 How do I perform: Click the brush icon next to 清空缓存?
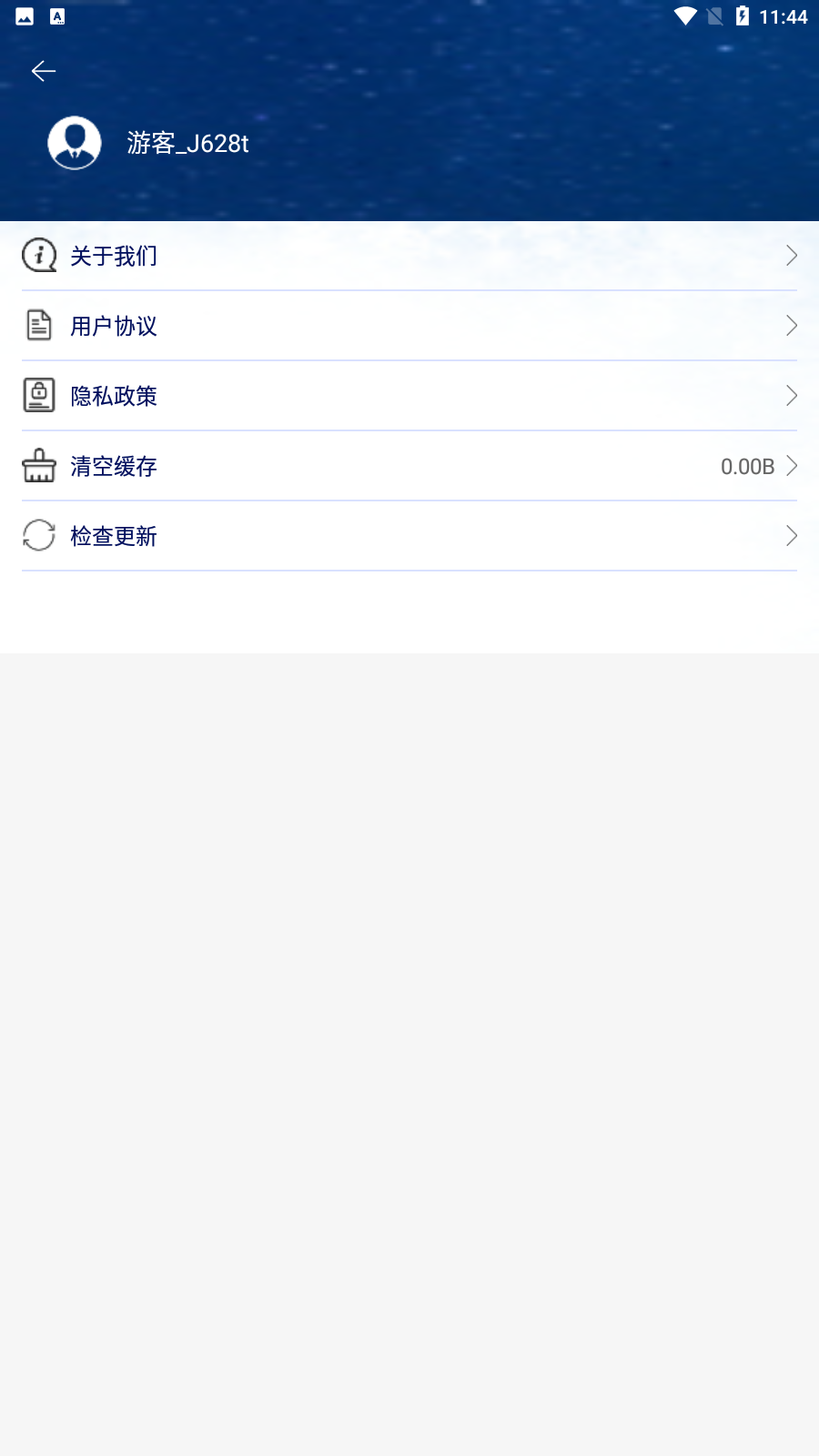39,465
